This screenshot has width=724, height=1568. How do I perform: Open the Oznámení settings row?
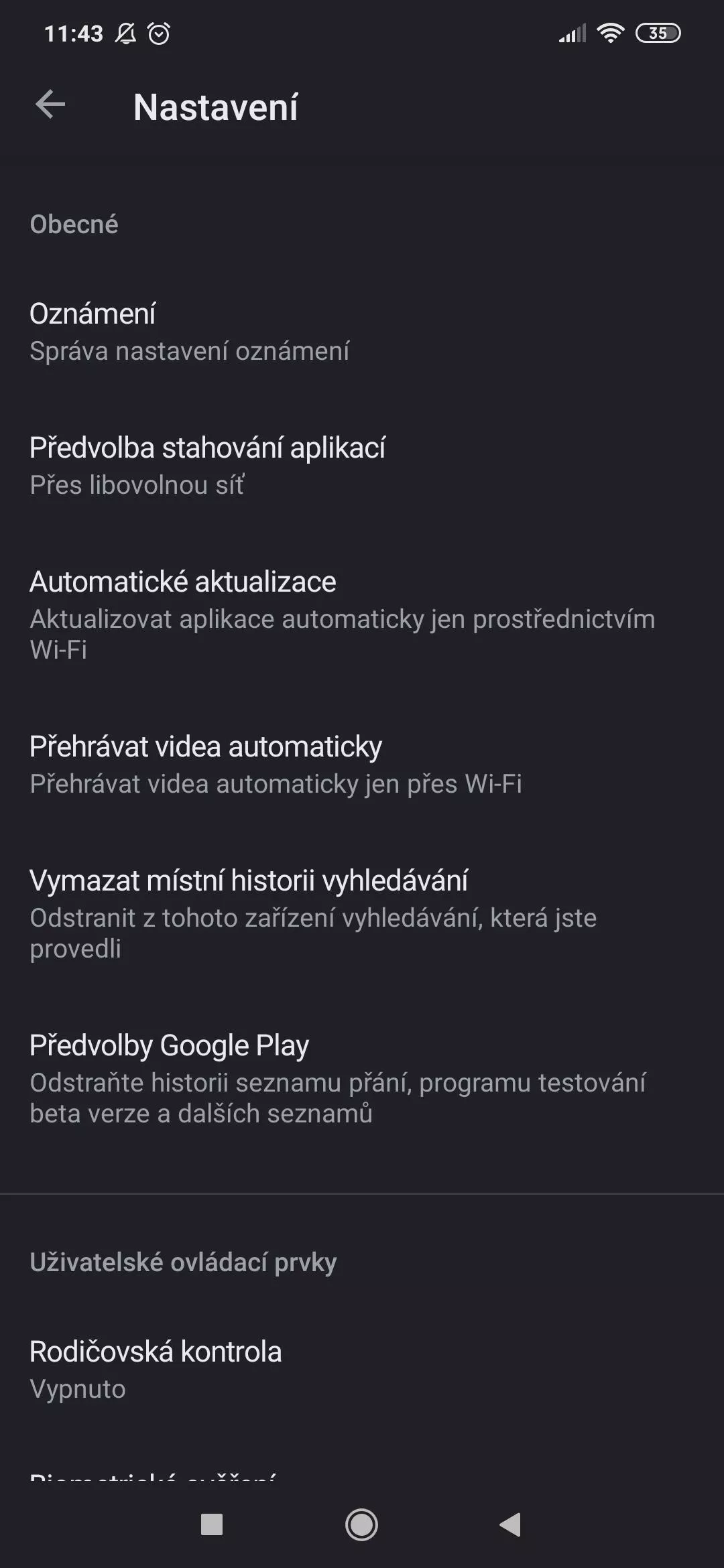[x=362, y=332]
